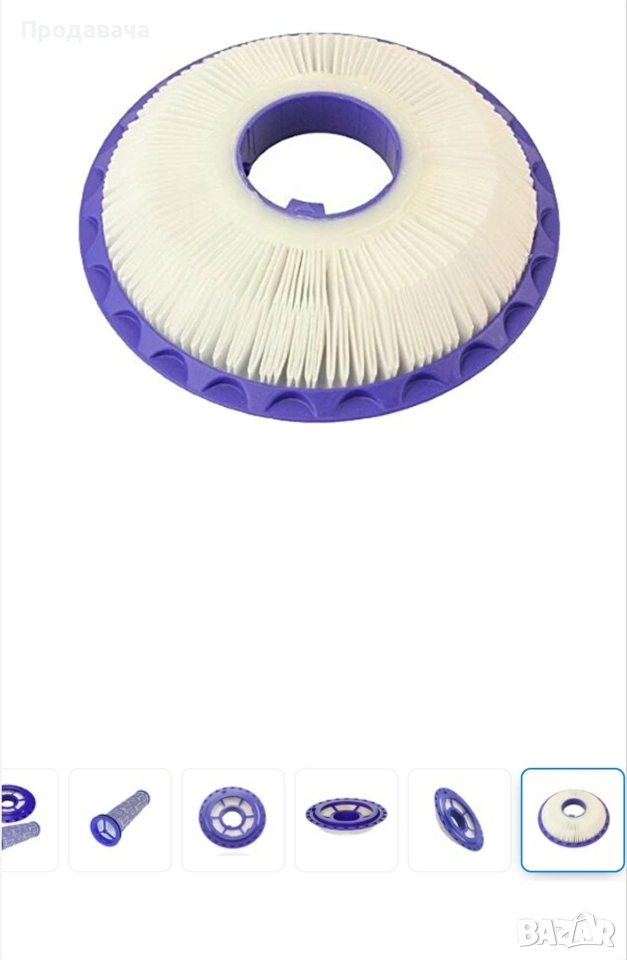Select the flat side-view filter thumbnail

pyautogui.click(x=346, y=819)
